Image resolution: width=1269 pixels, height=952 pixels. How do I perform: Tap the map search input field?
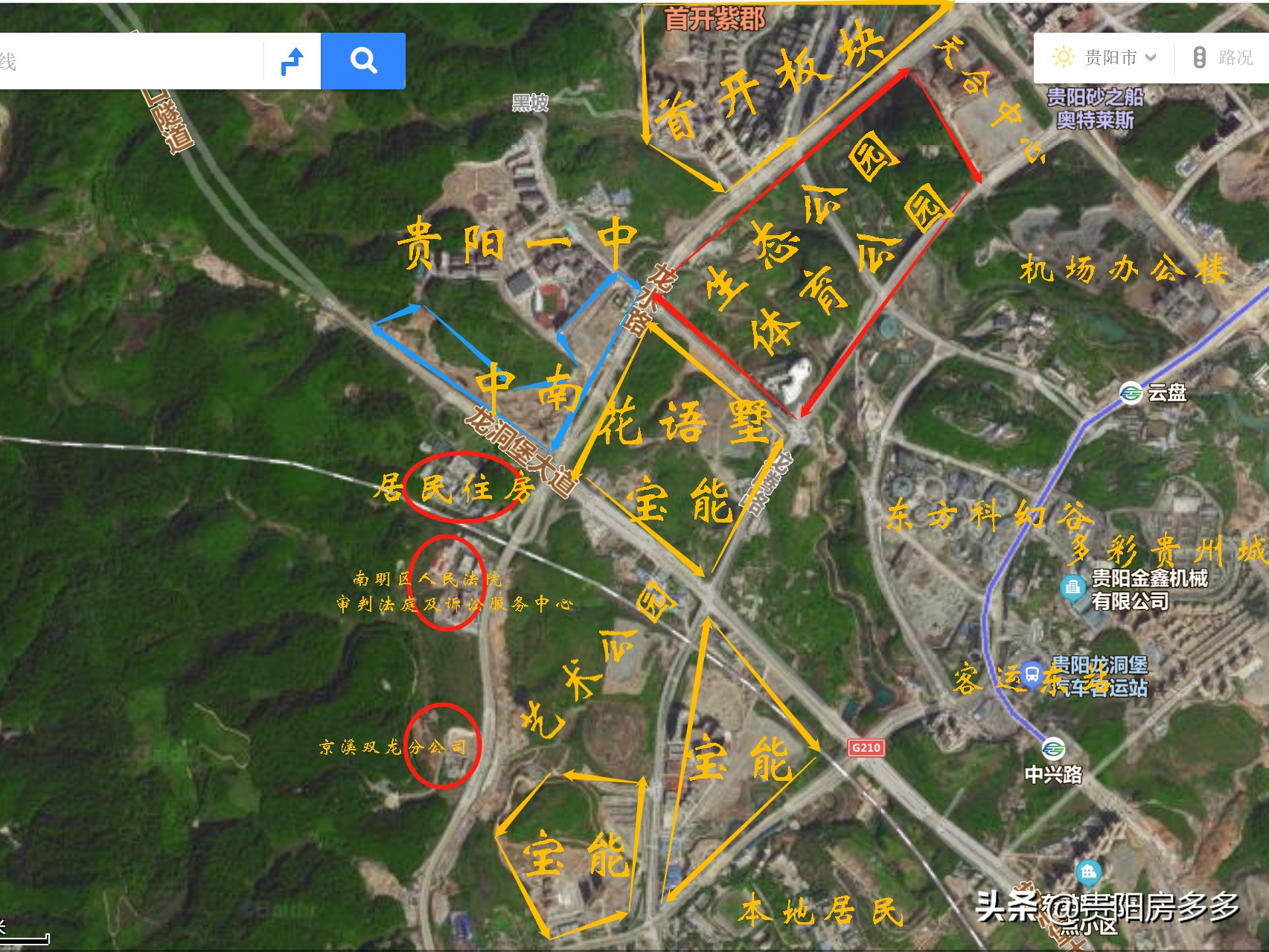130,61
